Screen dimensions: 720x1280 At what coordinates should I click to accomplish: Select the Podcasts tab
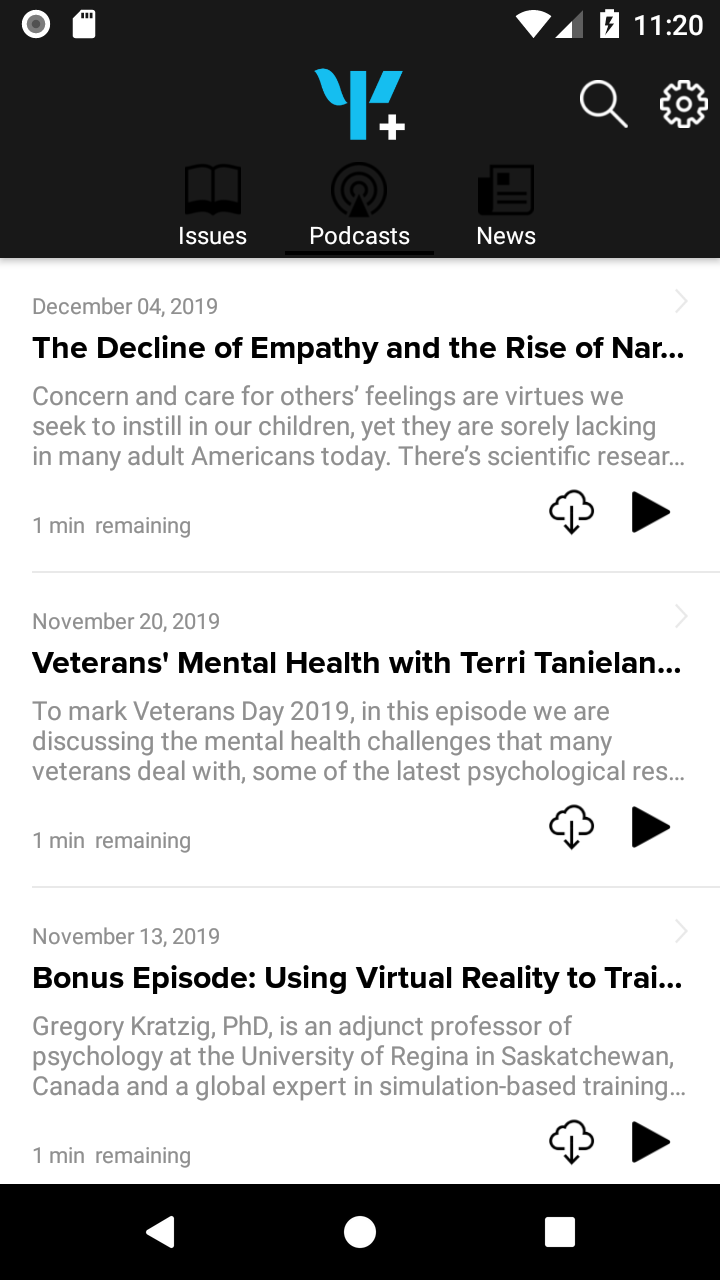point(359,205)
